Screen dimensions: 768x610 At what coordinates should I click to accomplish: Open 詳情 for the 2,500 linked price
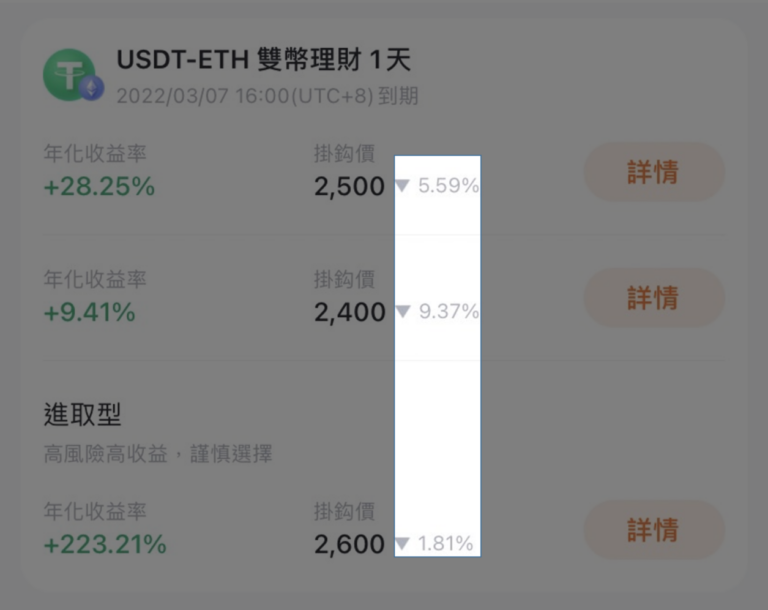point(653,172)
